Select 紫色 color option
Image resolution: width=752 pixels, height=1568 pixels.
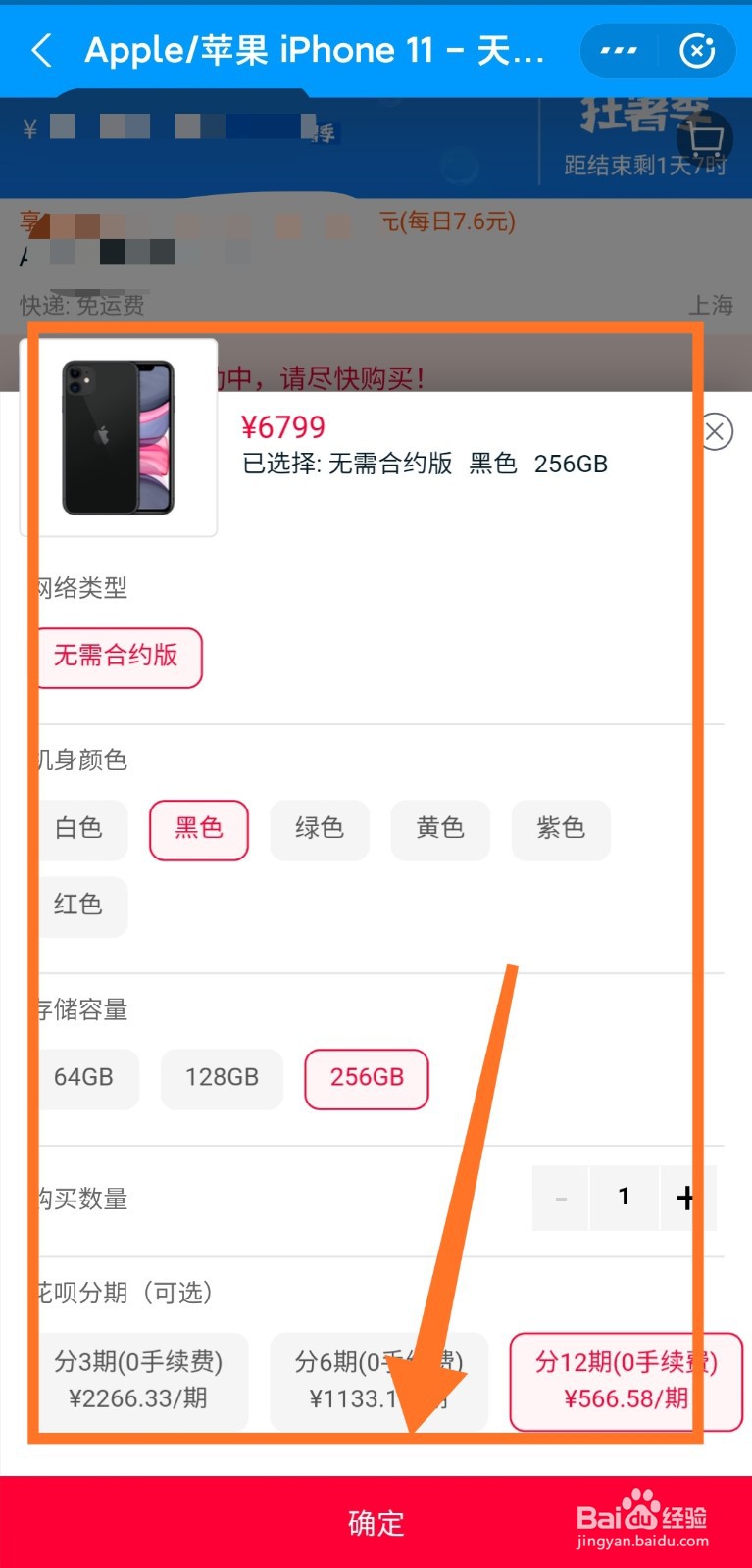[x=561, y=829]
